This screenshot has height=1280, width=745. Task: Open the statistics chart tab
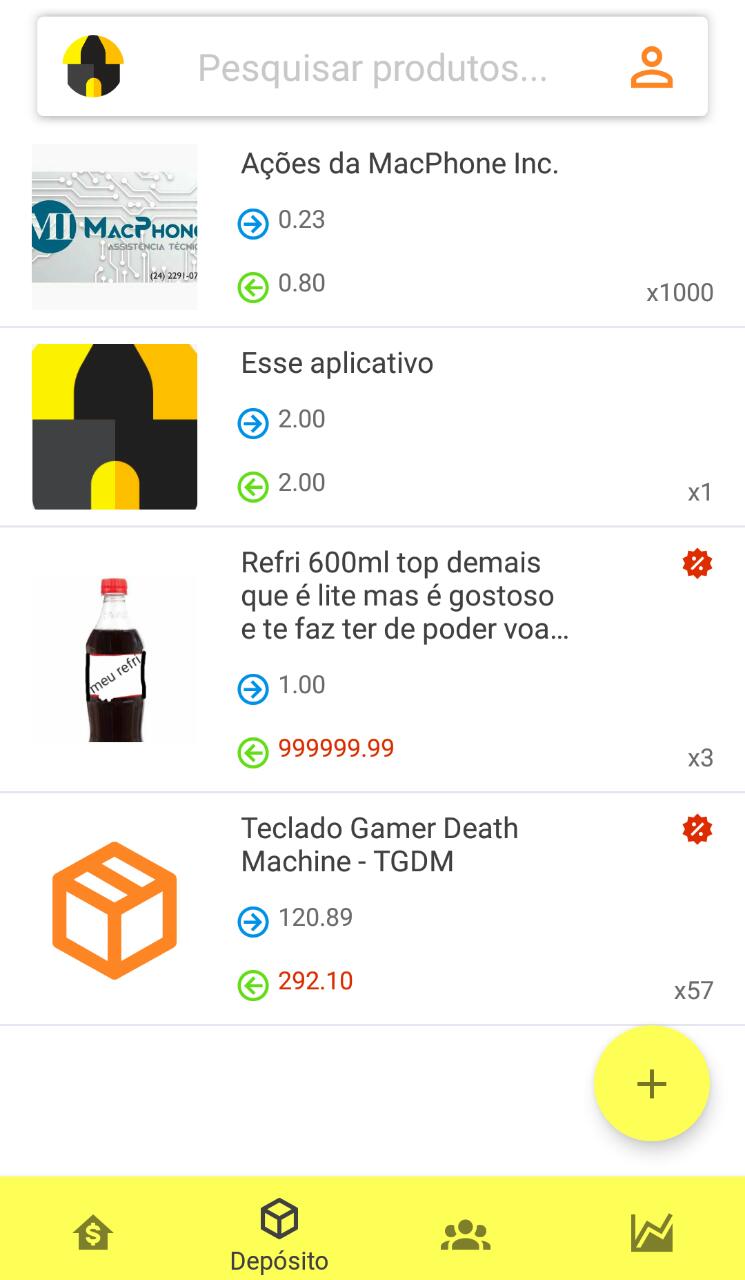coord(651,1234)
